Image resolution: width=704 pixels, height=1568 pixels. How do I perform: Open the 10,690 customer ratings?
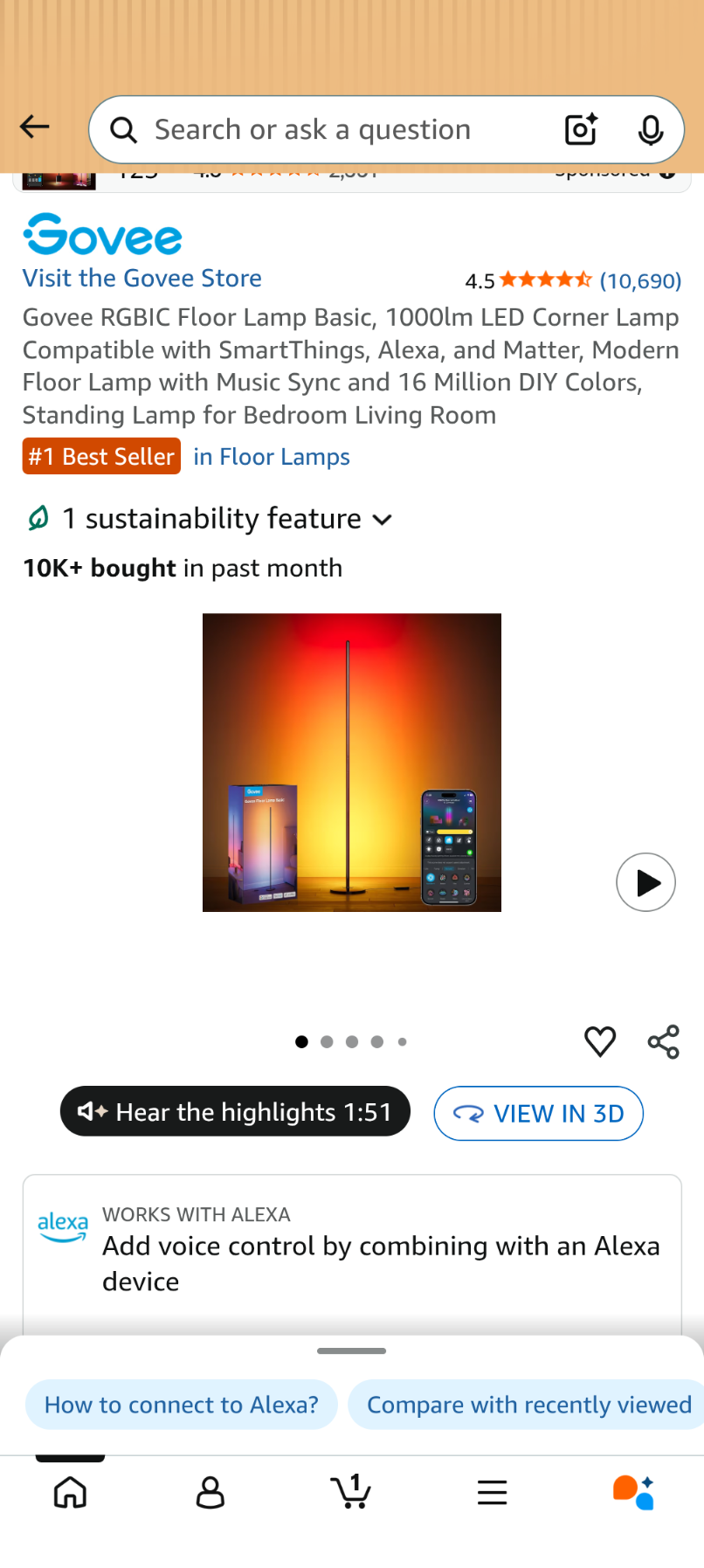click(639, 281)
